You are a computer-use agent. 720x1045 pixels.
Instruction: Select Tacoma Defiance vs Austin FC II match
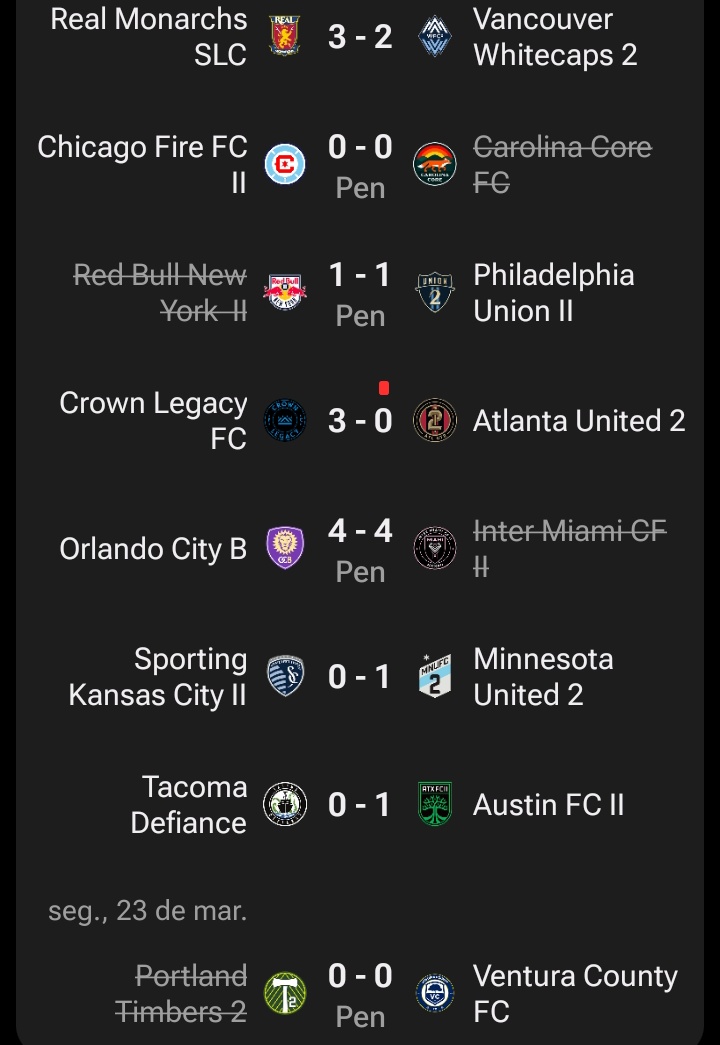[x=360, y=805]
